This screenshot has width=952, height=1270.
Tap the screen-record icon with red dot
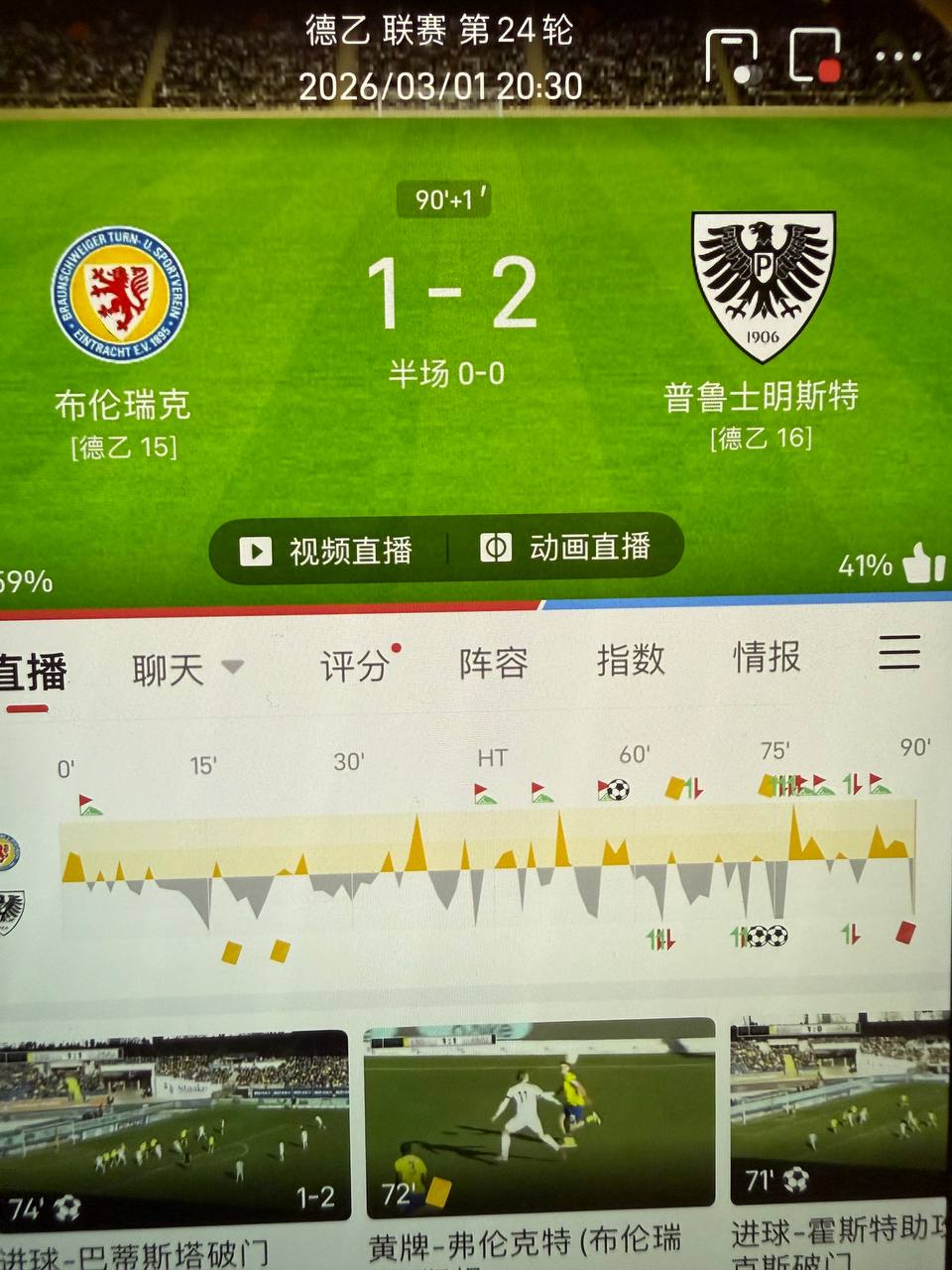816,56
